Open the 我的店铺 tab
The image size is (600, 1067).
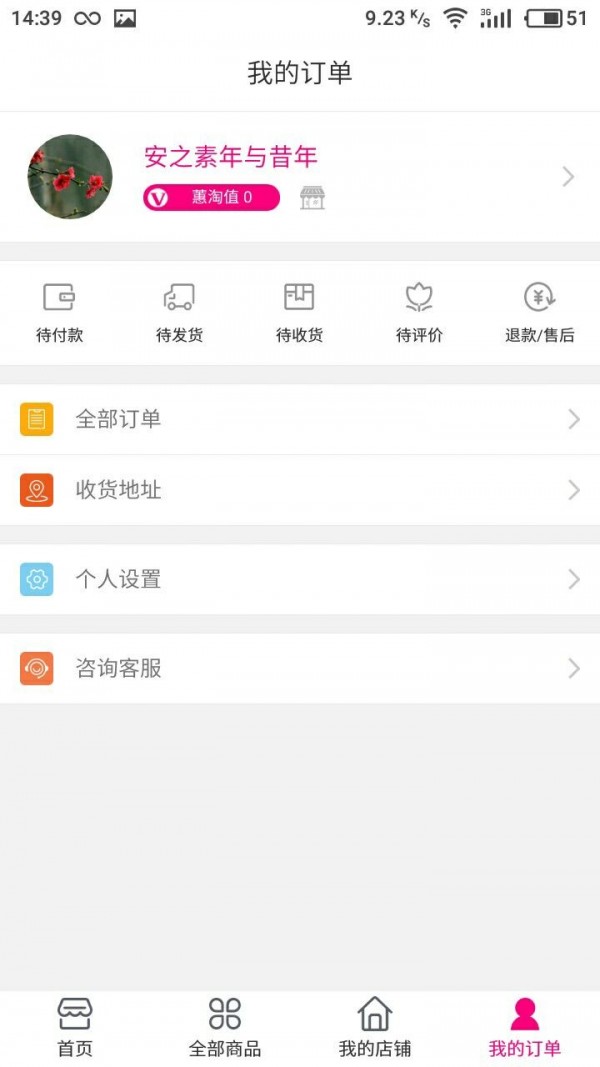375,1028
